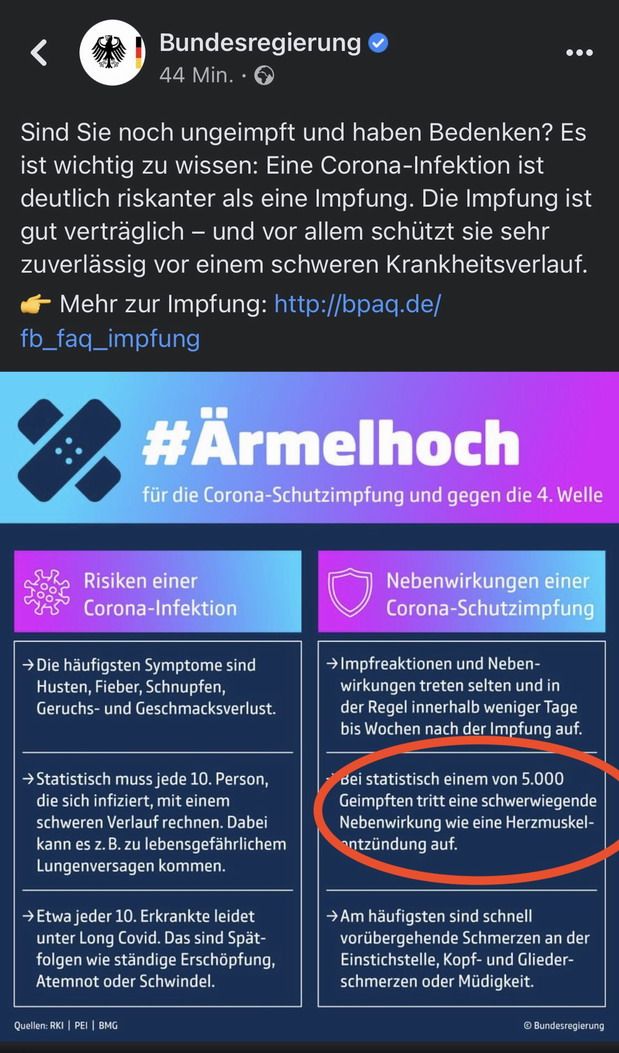View the #Ärmelhoch post image fullscreen
The height and width of the screenshot is (1053, 619).
pos(309,700)
